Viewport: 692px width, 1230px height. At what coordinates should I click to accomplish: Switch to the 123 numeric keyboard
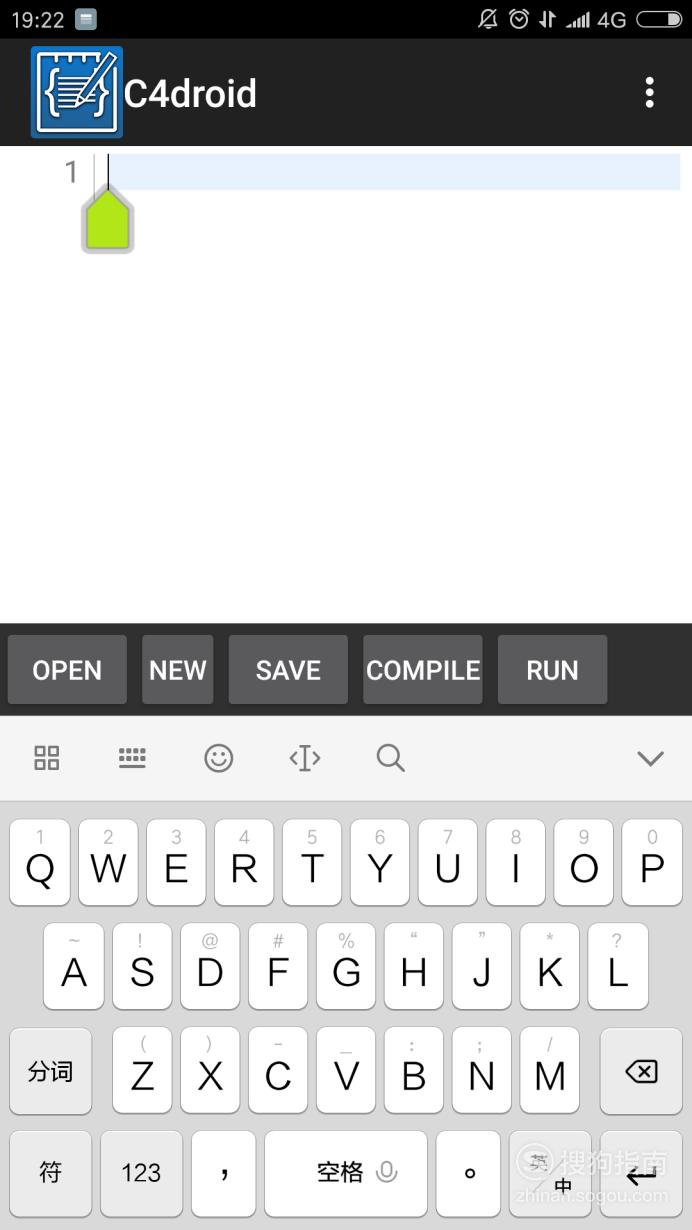click(141, 1172)
